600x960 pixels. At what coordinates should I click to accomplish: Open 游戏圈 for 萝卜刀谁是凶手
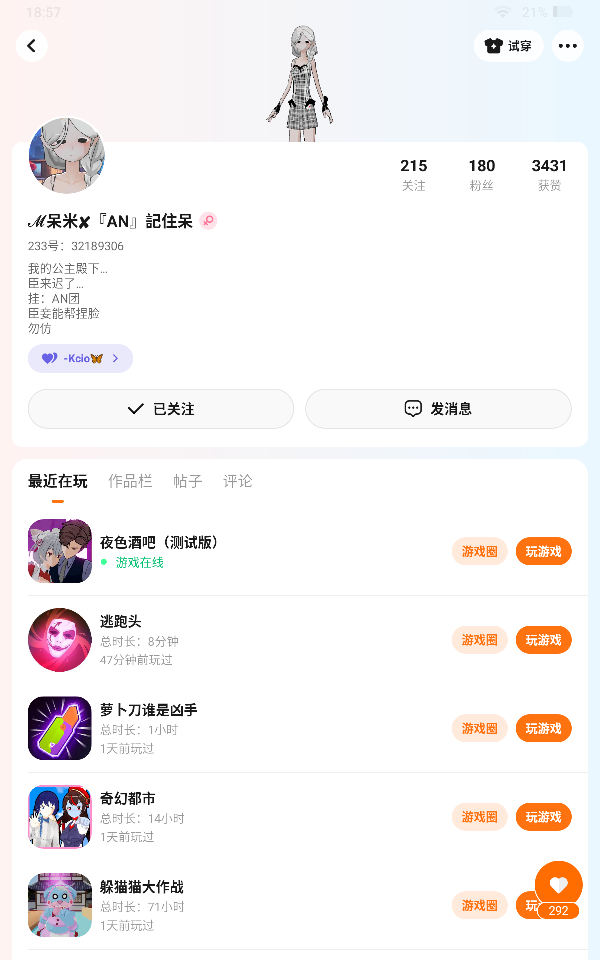tap(480, 728)
